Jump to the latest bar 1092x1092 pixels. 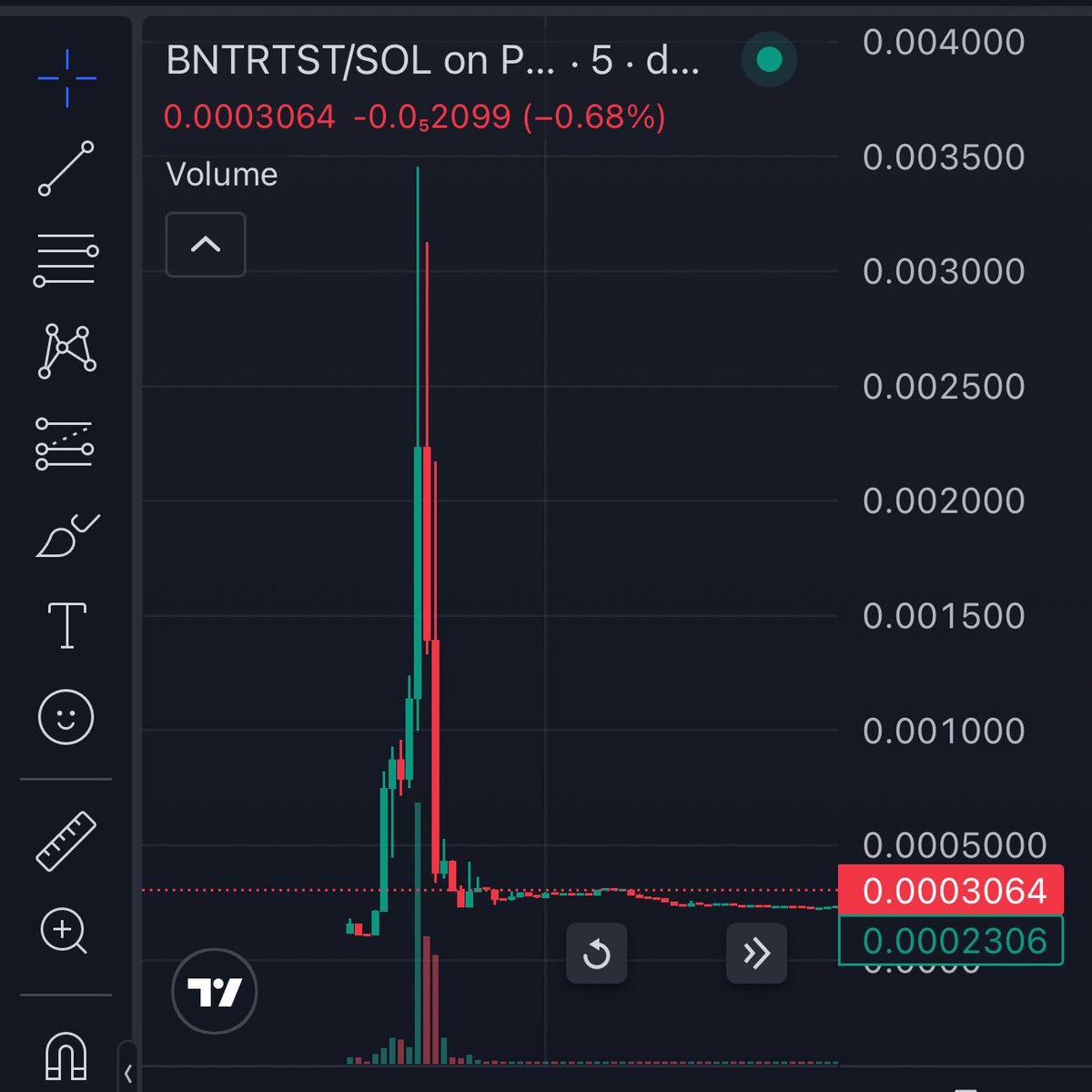[756, 954]
